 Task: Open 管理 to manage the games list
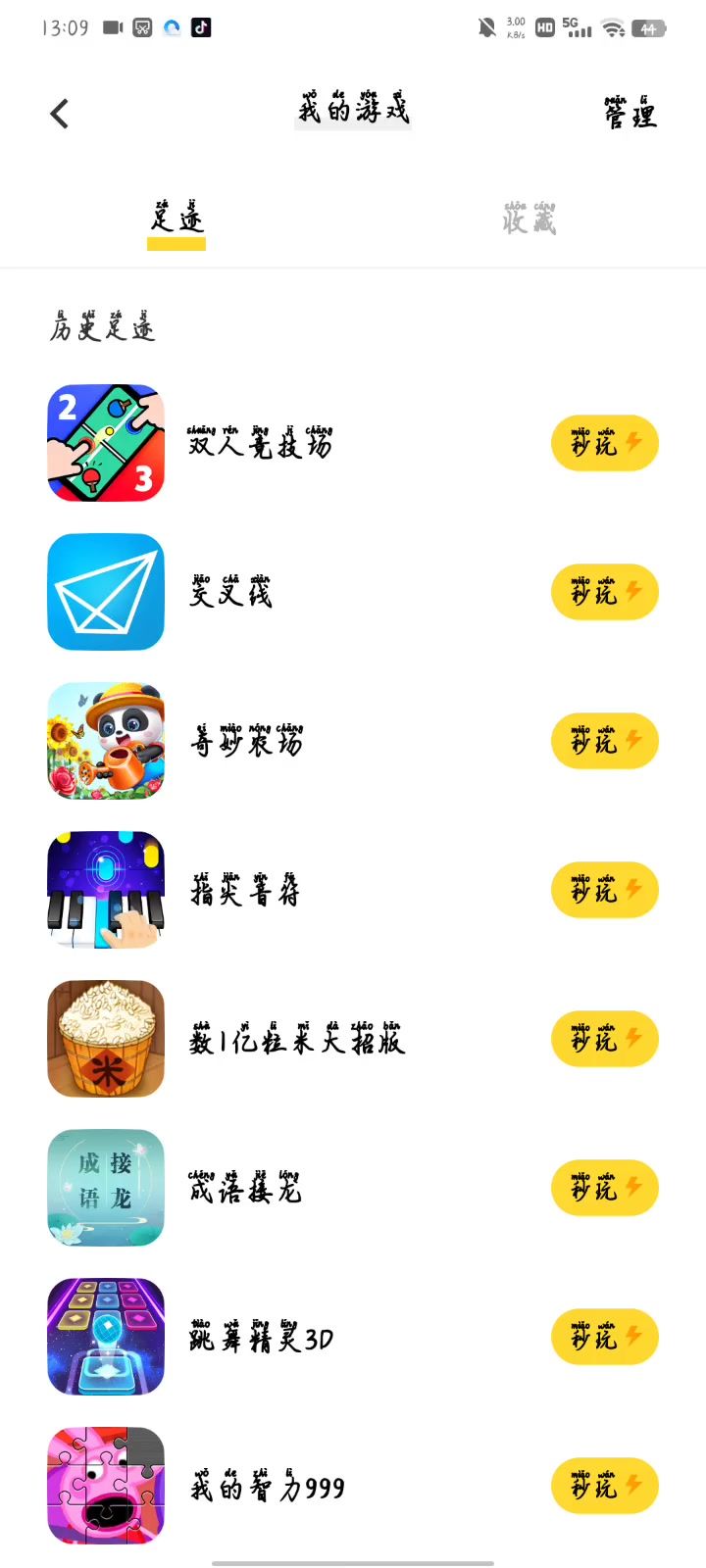[630, 115]
